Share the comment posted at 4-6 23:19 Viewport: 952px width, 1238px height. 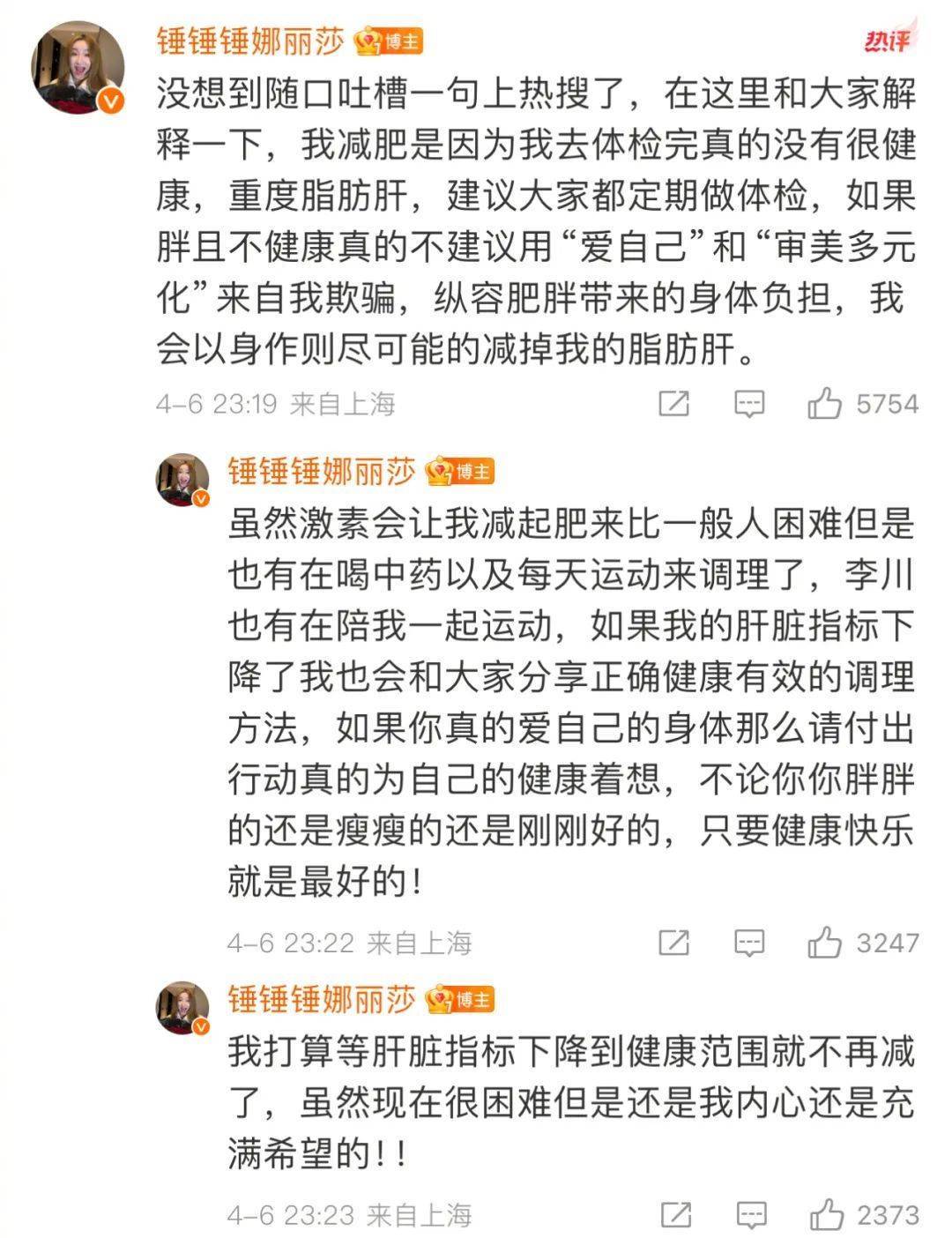(x=673, y=404)
